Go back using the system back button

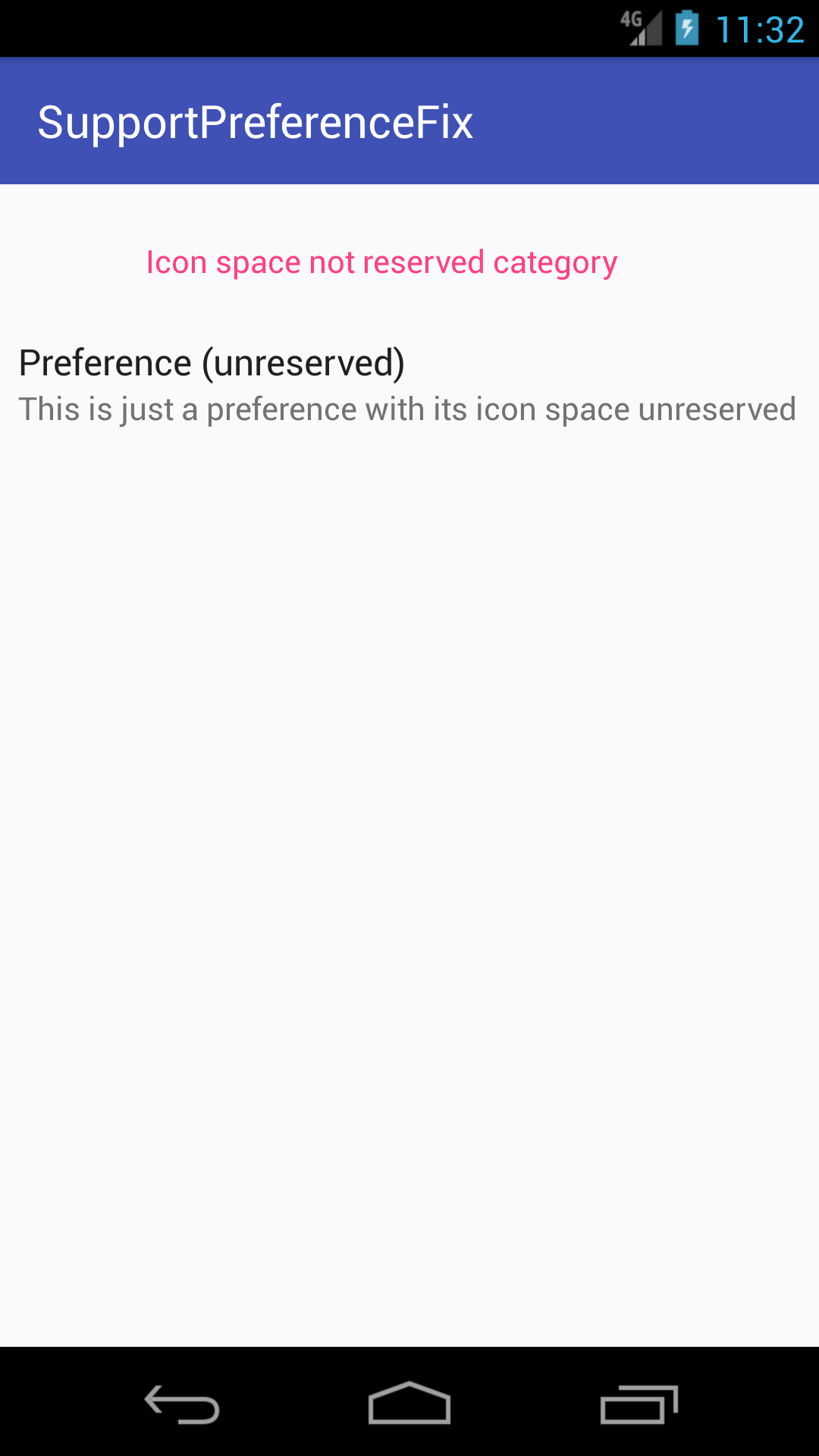pyautogui.click(x=182, y=1404)
